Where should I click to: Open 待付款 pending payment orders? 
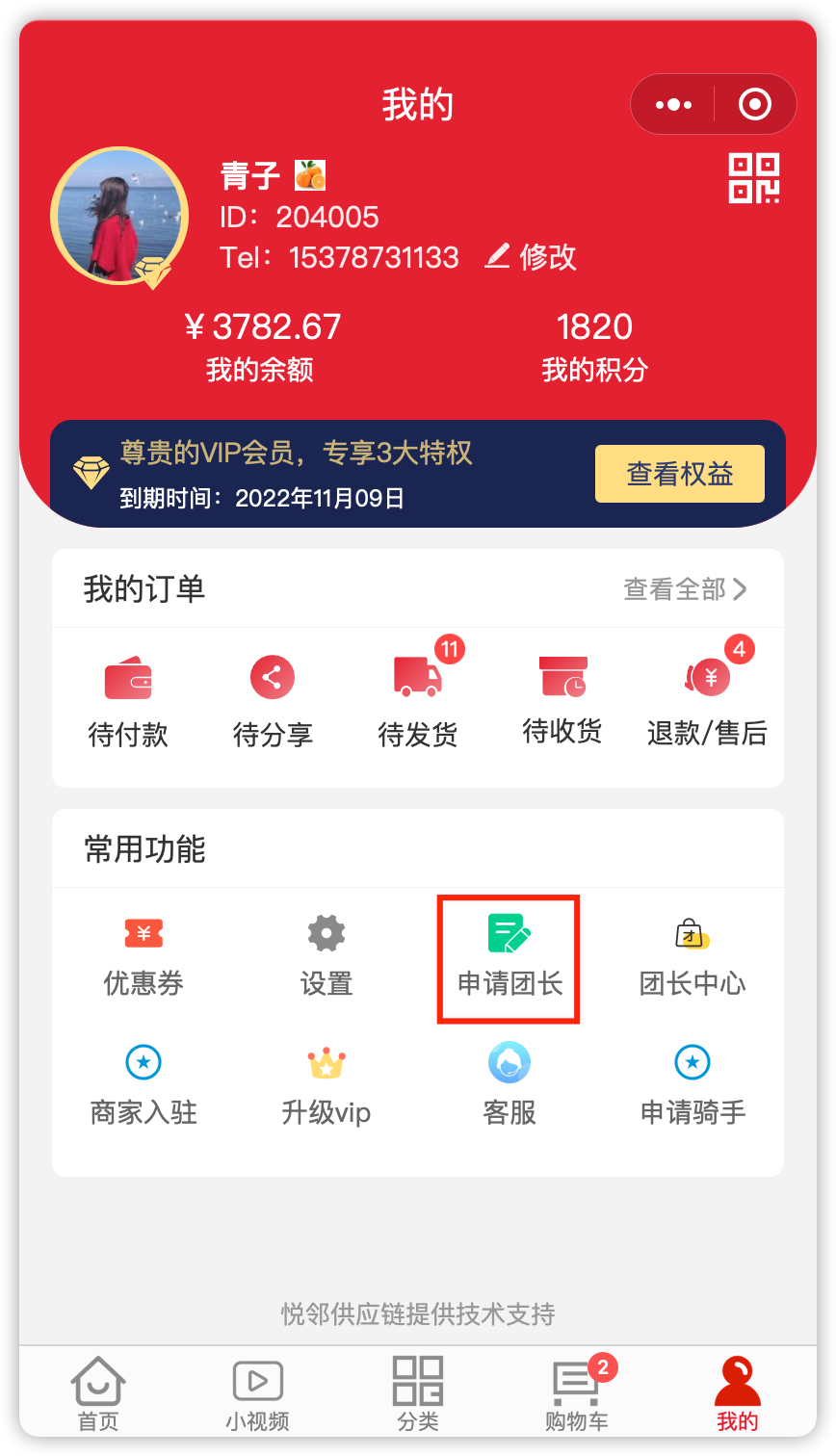pyautogui.click(x=128, y=703)
